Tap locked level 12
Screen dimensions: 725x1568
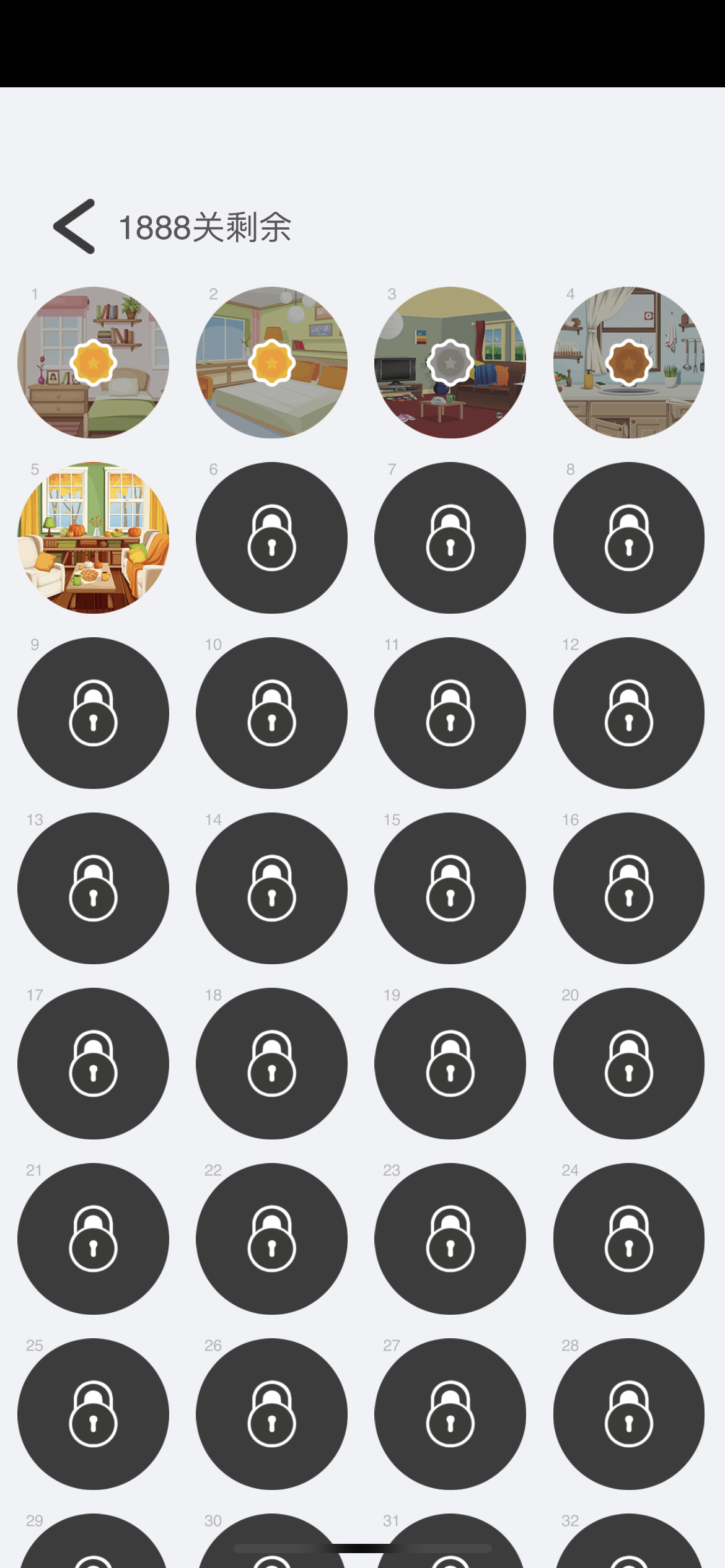click(628, 713)
